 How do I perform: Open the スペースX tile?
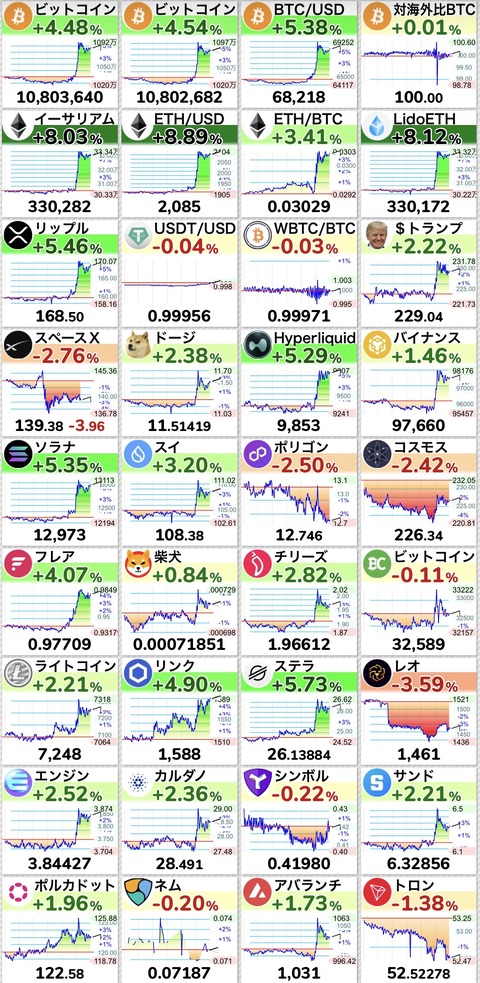pyautogui.click(x=60, y=381)
